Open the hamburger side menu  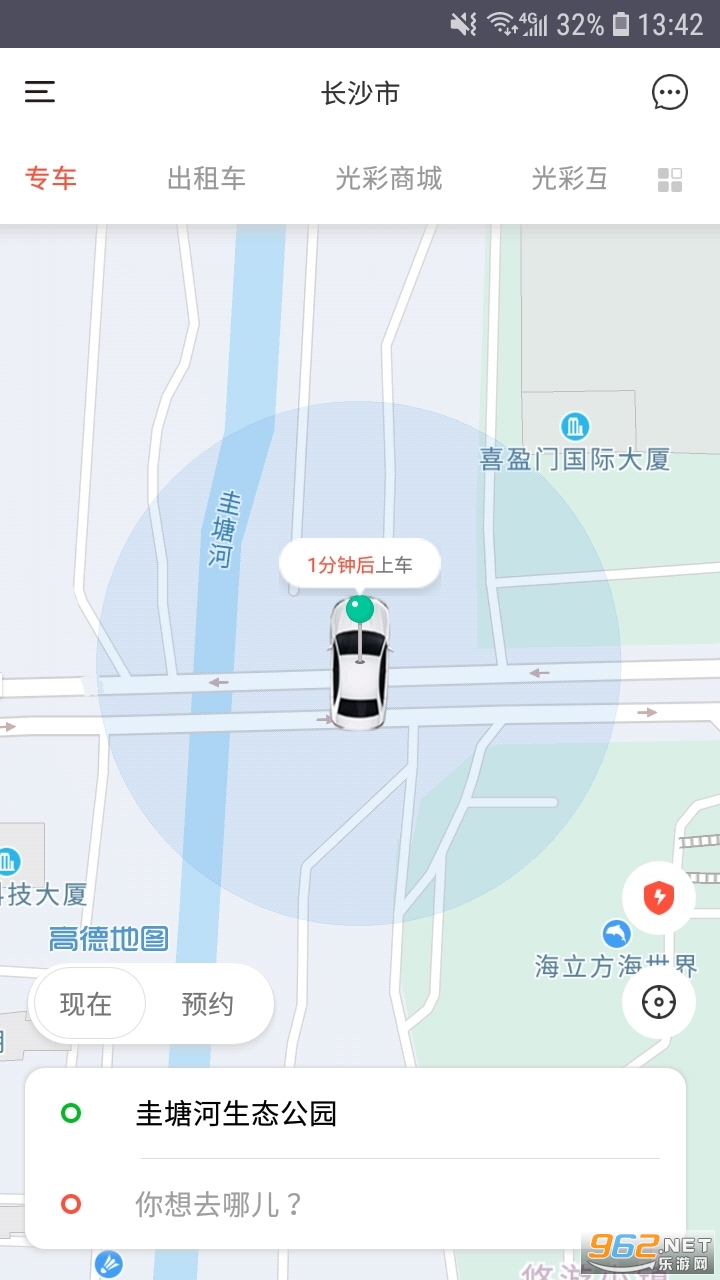(40, 93)
